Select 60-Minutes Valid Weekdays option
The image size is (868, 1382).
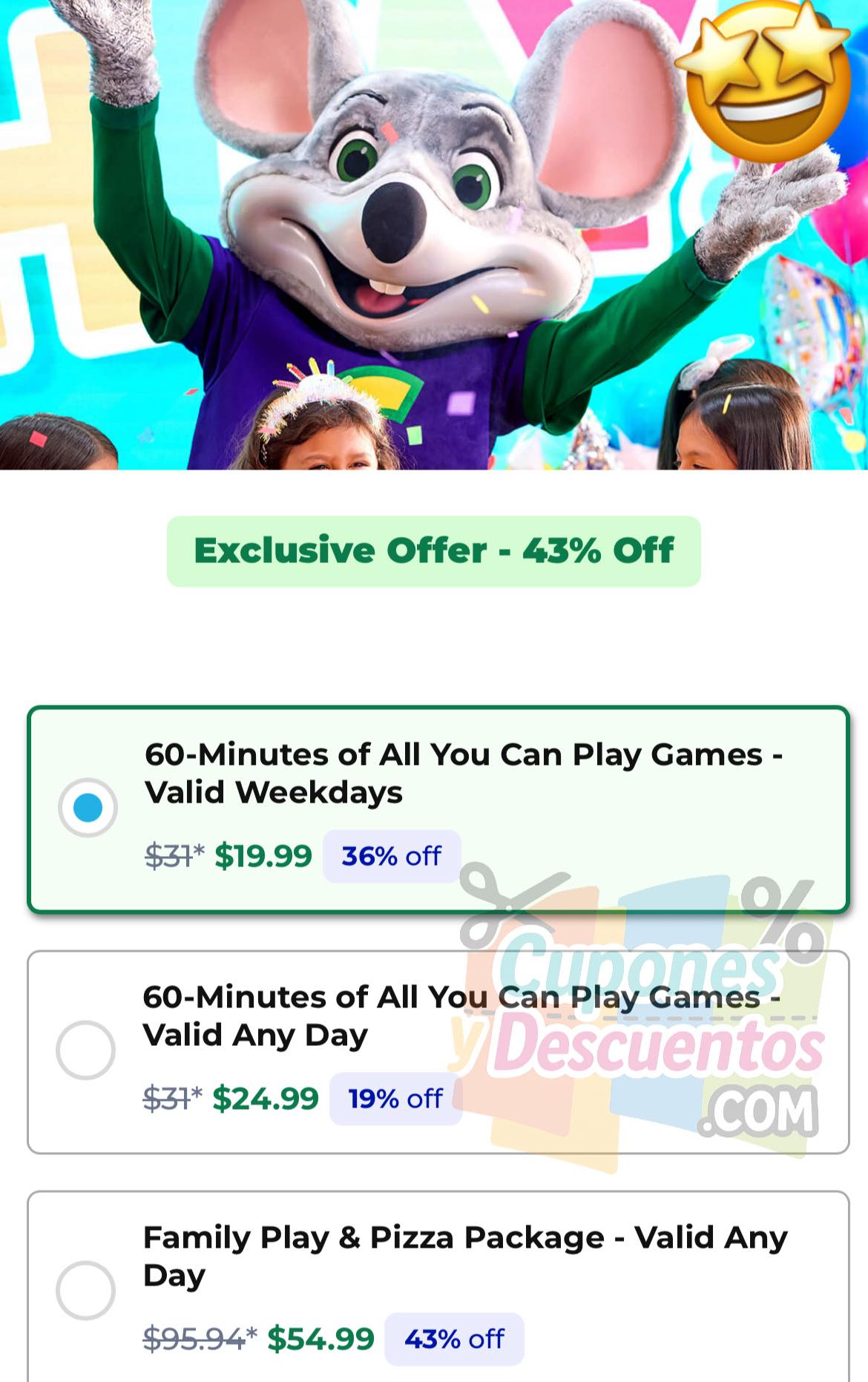coord(88,807)
